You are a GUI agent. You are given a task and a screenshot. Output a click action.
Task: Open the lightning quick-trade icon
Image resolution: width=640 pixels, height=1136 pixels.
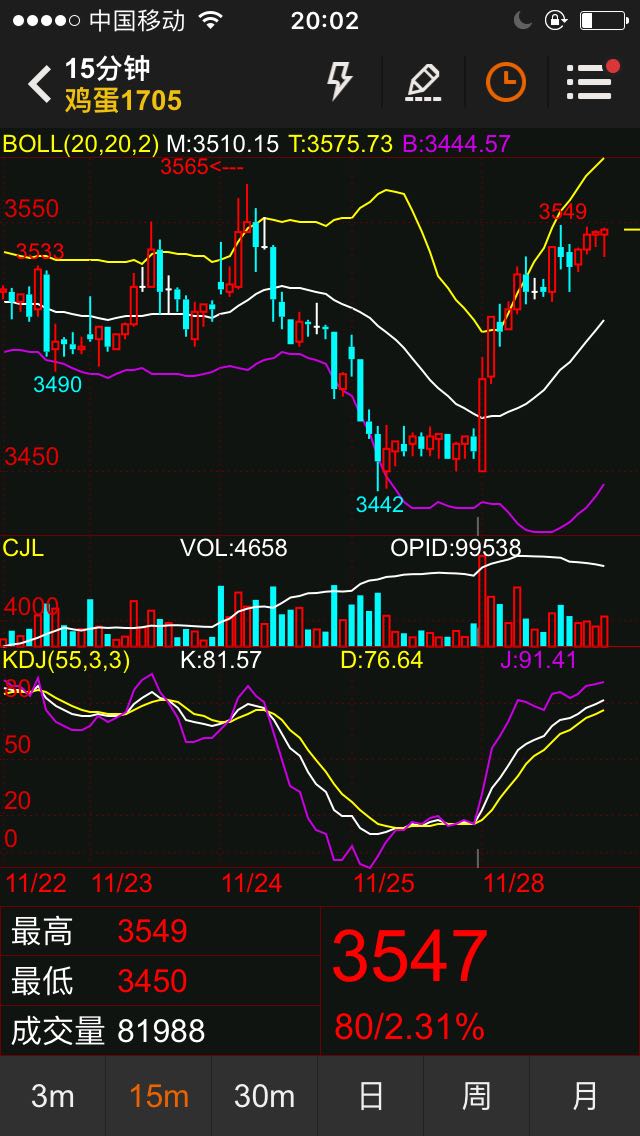click(339, 81)
